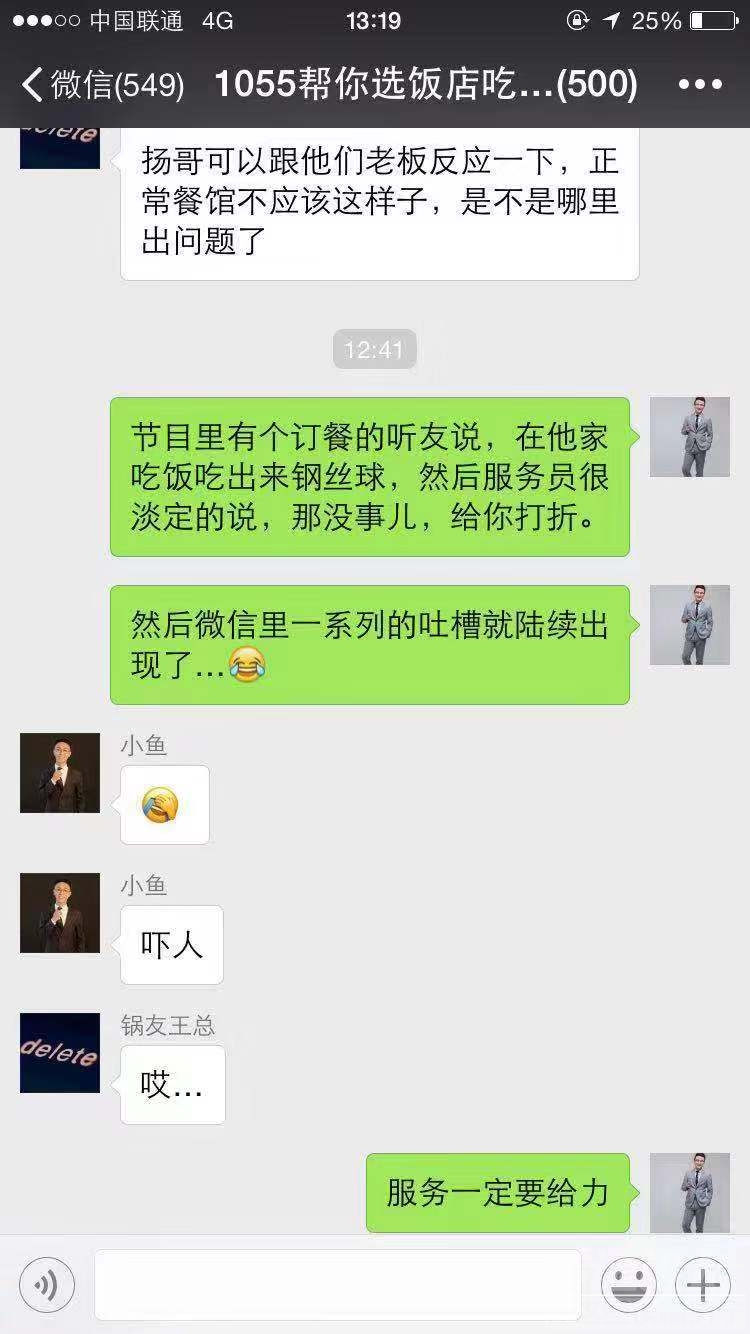Open the emoji sticker panel

click(628, 1285)
